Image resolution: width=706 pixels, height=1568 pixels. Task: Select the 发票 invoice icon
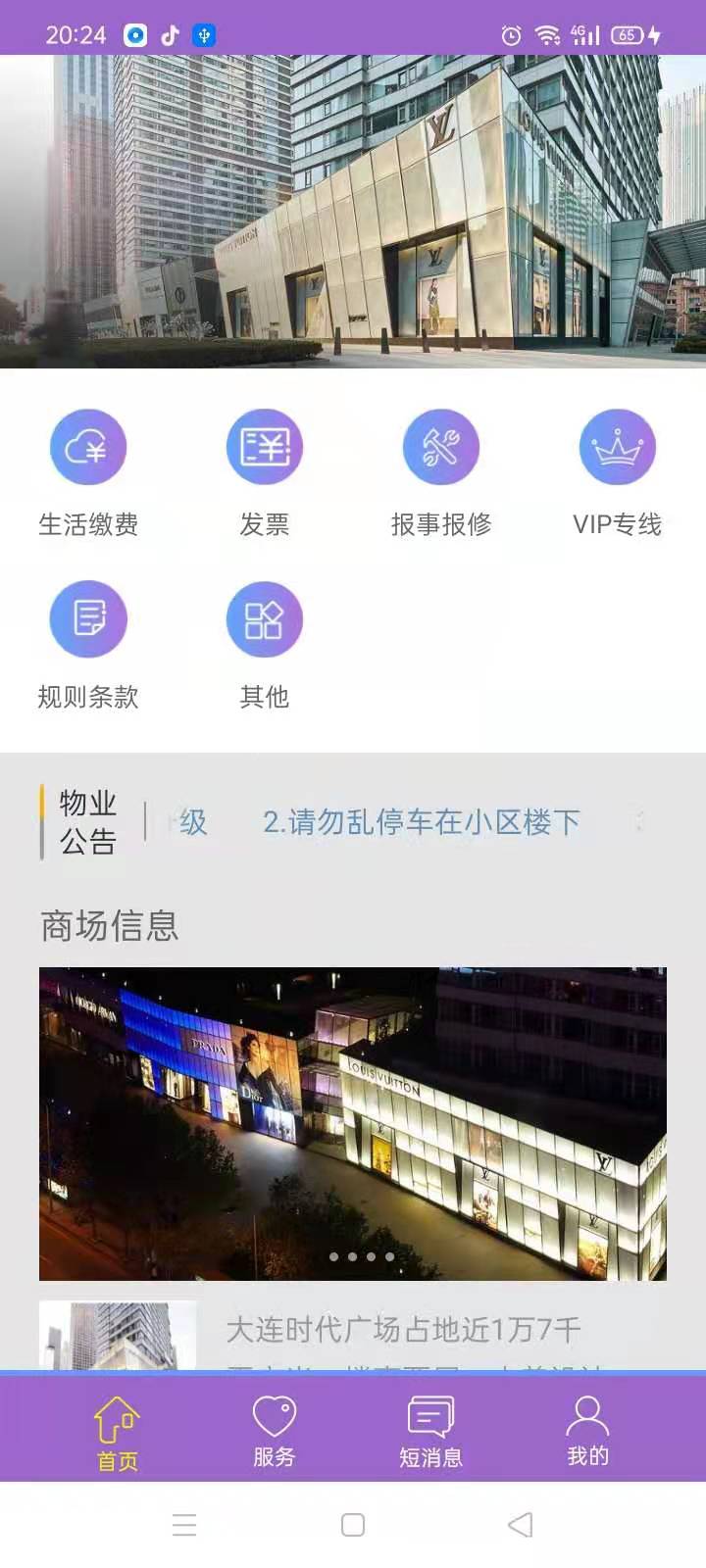pyautogui.click(x=264, y=446)
